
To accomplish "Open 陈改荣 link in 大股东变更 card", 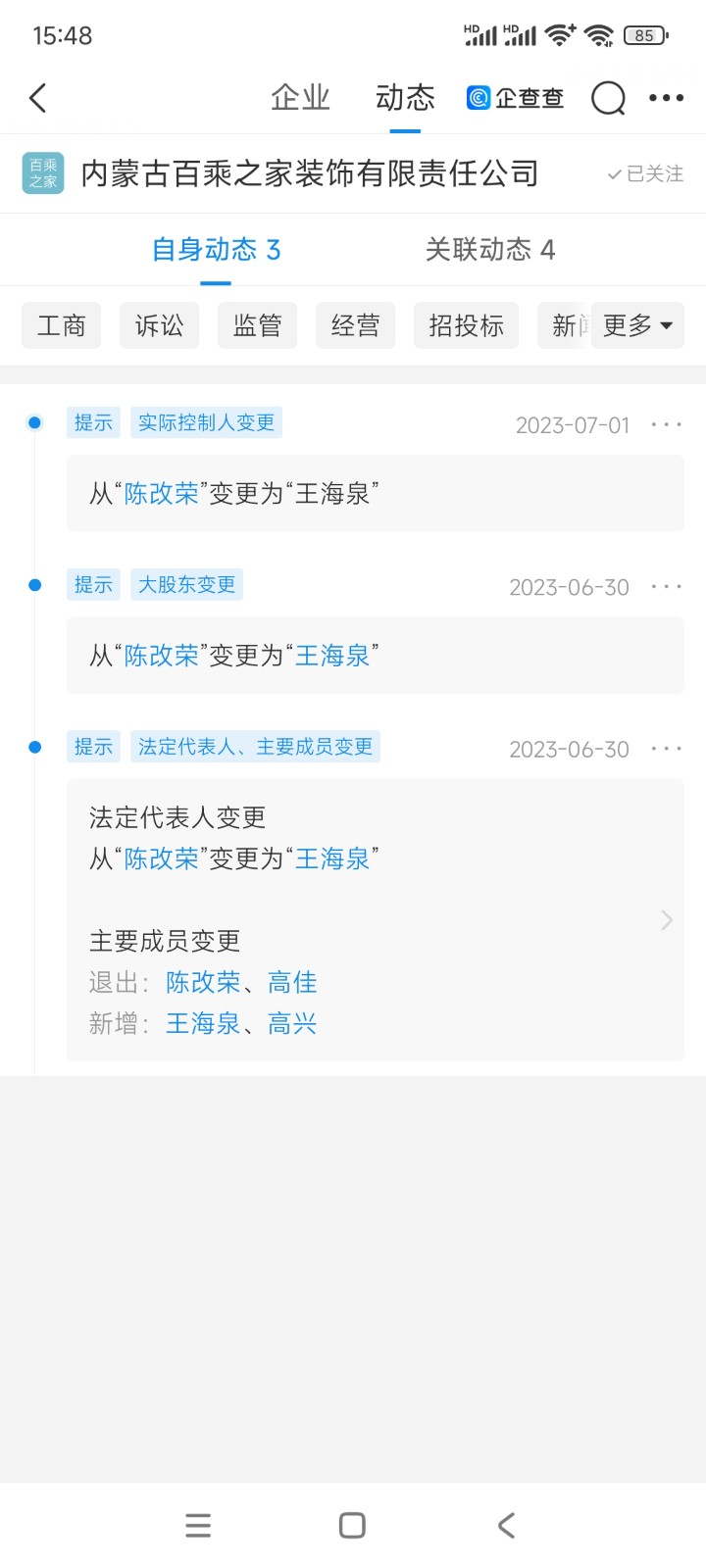I will pyautogui.click(x=162, y=656).
